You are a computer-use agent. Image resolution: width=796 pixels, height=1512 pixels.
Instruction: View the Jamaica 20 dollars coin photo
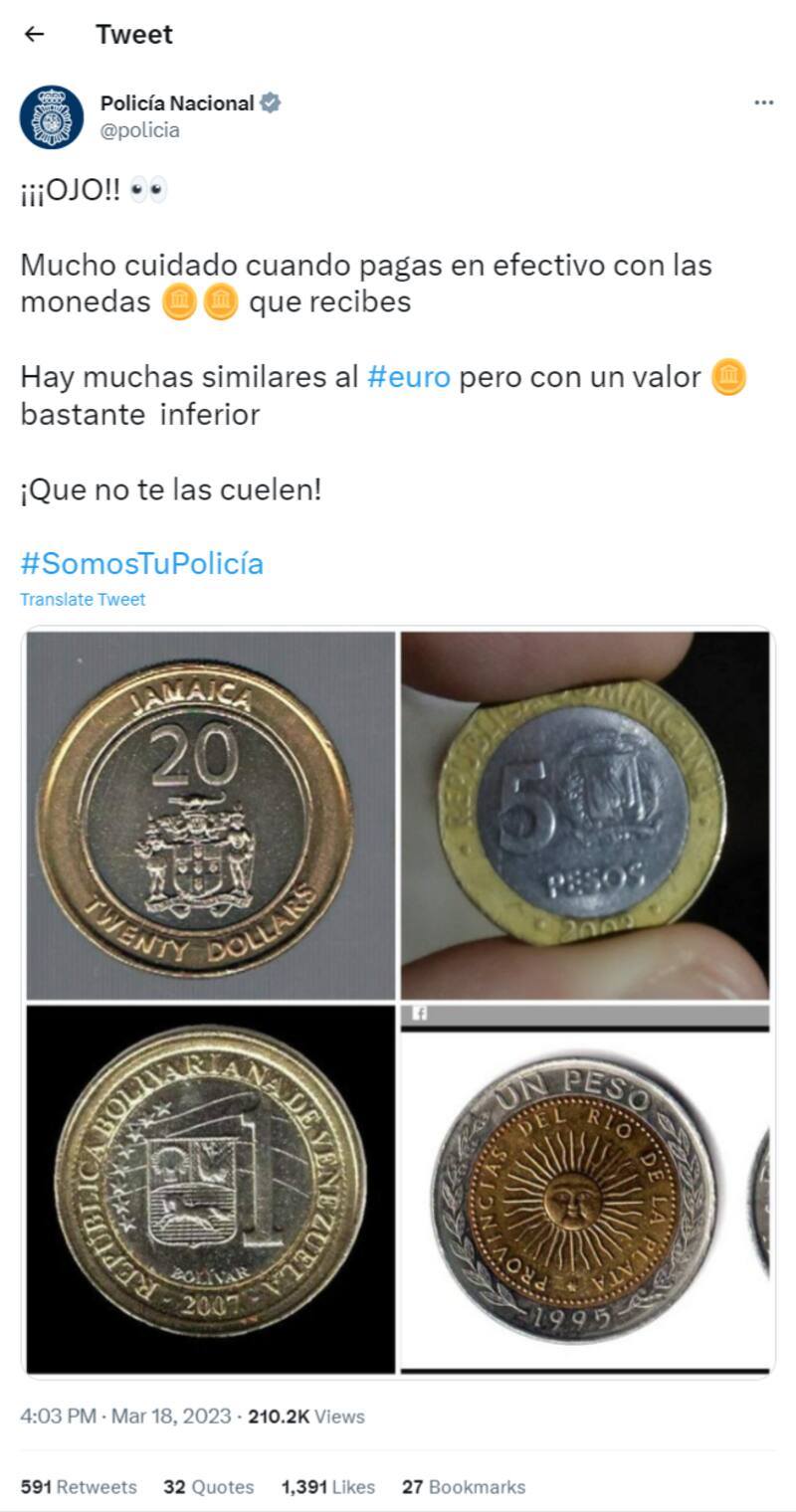click(210, 816)
